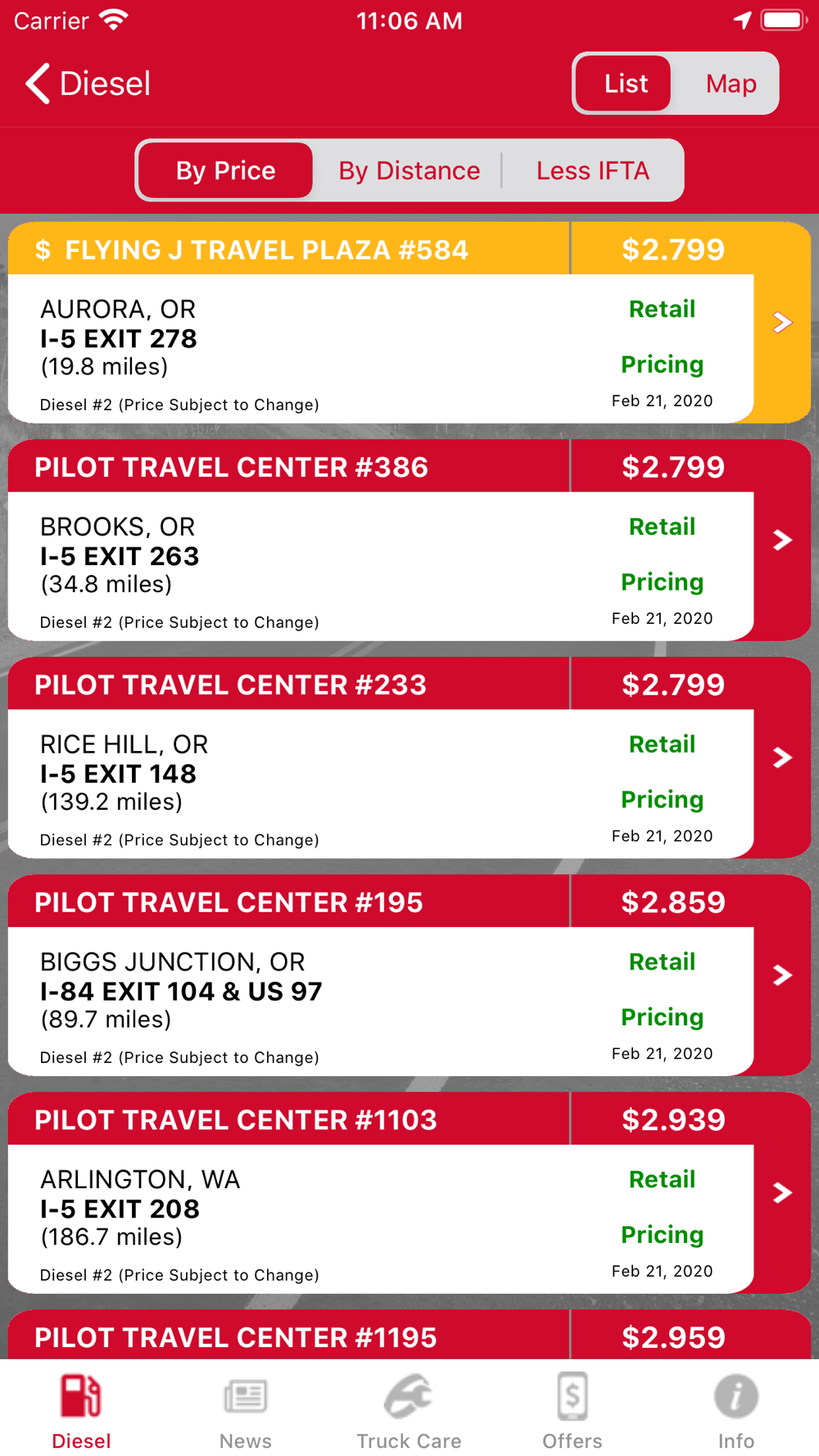View Pilot Travel Center #1103 in Arlington
This screenshot has width=819, height=1456.
409,1193
